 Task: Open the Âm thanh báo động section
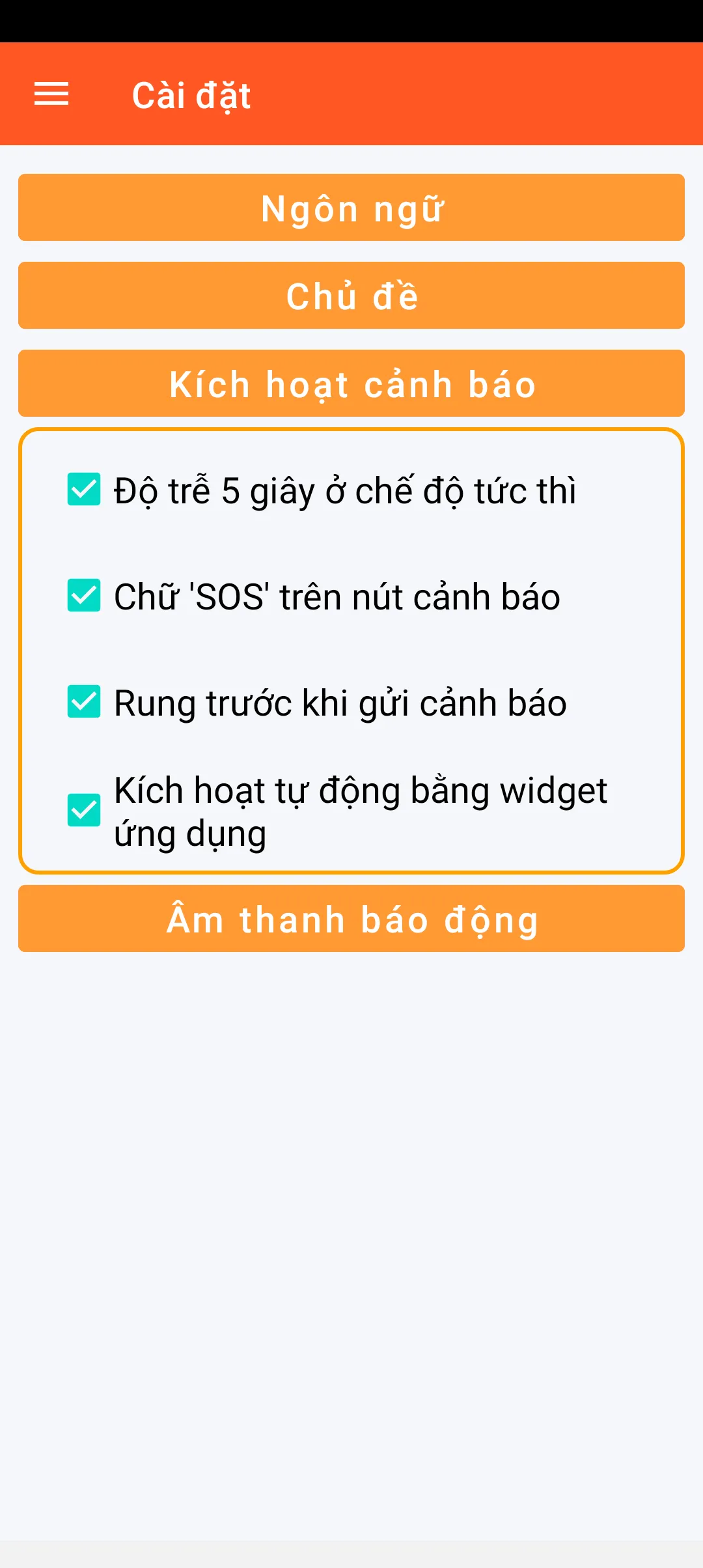pos(351,919)
